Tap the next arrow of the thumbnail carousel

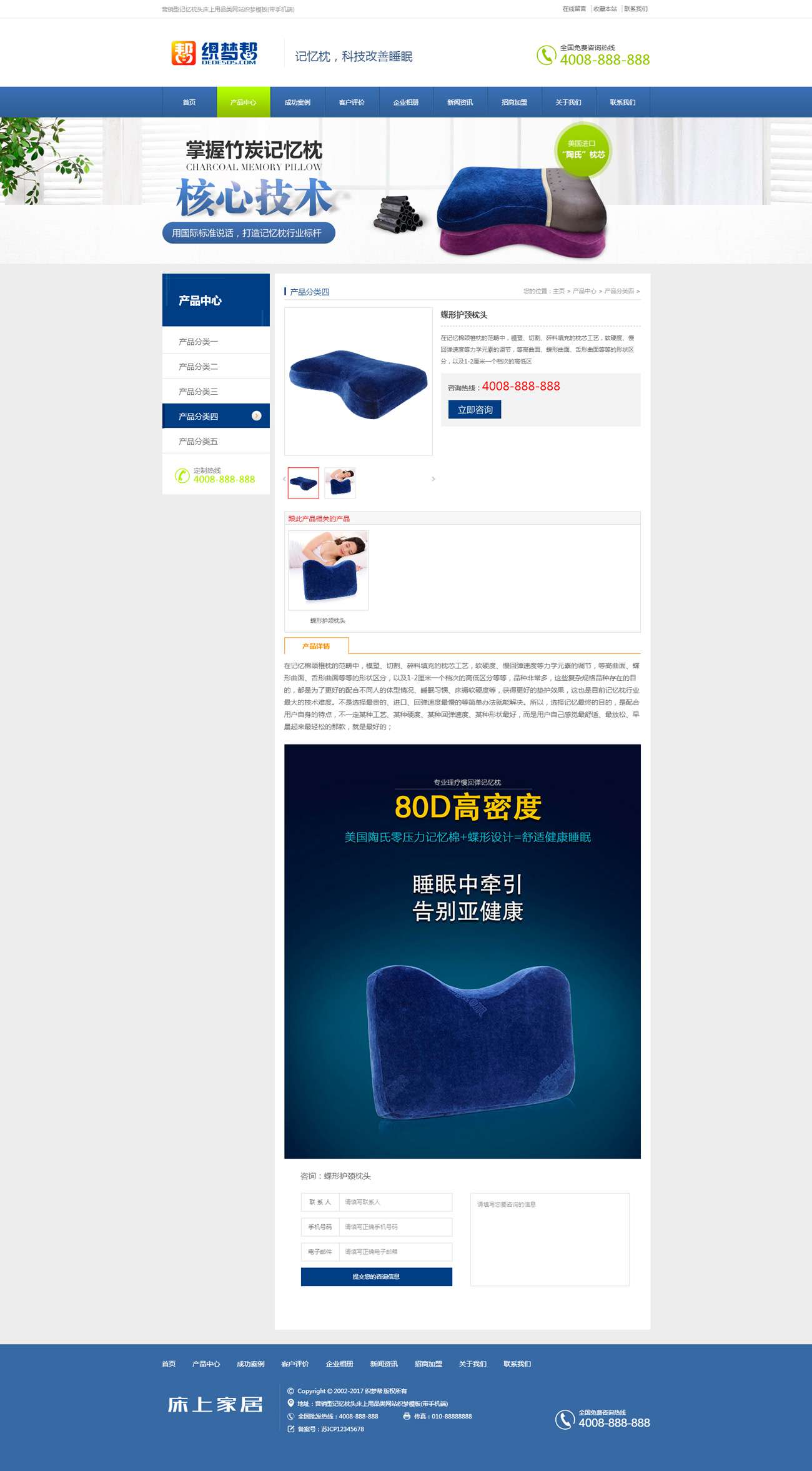433,479
